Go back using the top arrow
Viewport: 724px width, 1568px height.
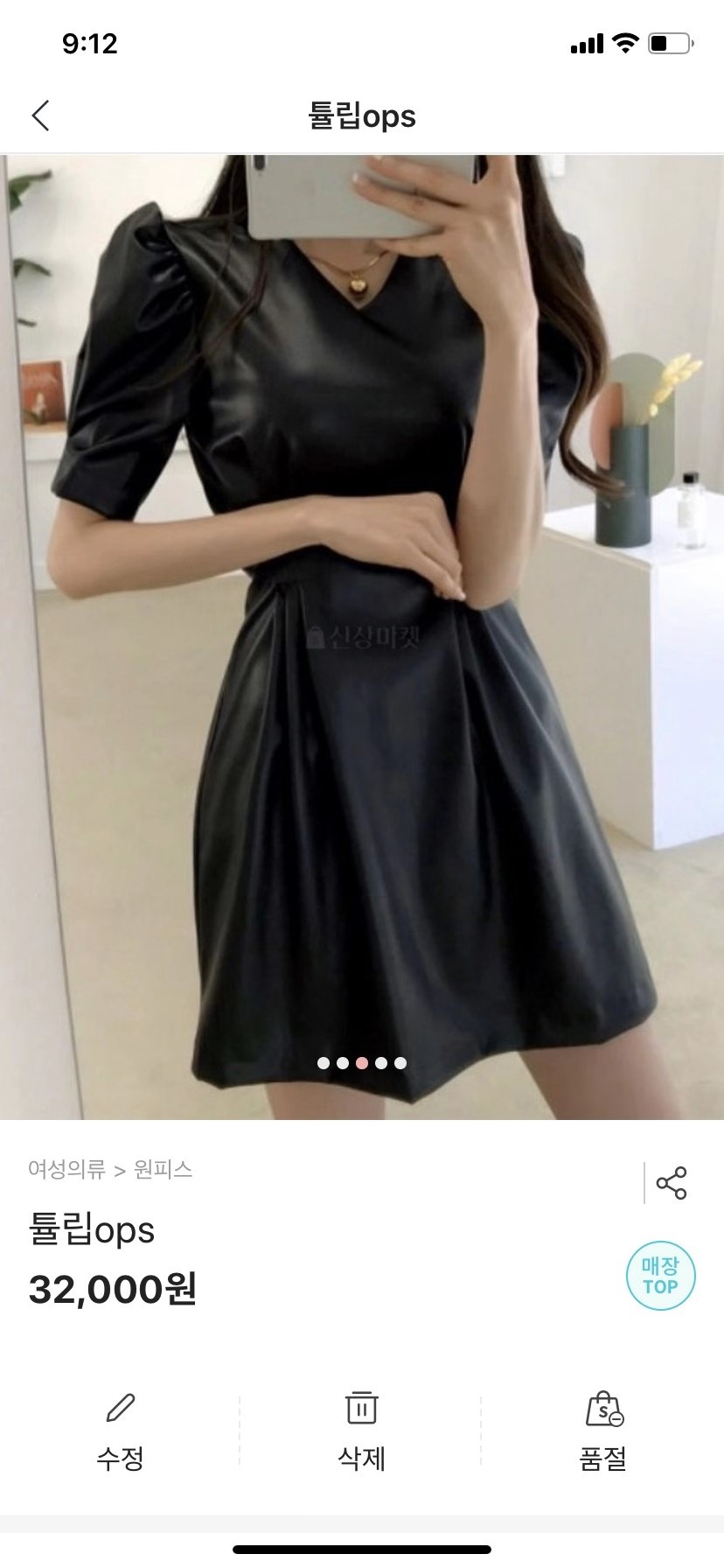point(41,115)
